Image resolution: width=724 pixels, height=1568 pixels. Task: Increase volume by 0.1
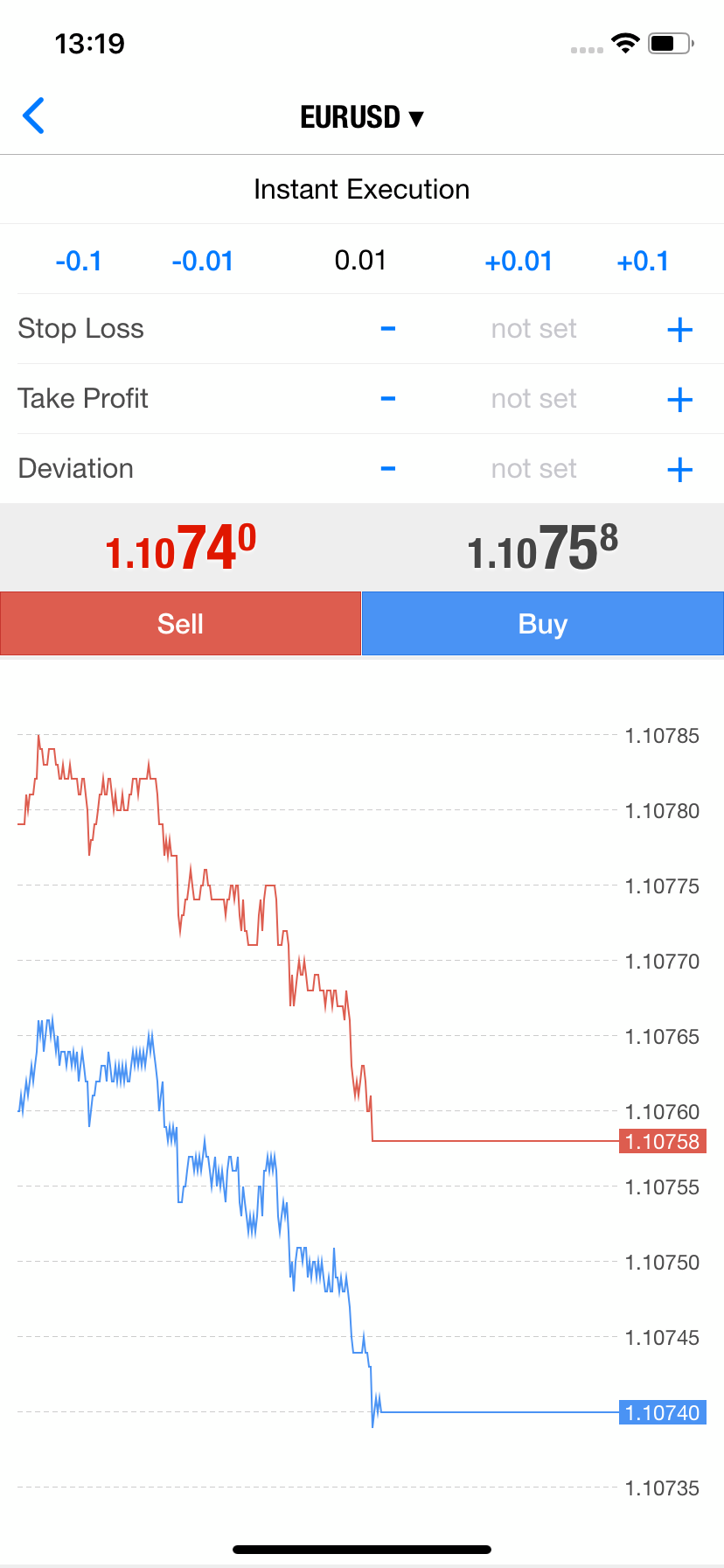coord(643,261)
